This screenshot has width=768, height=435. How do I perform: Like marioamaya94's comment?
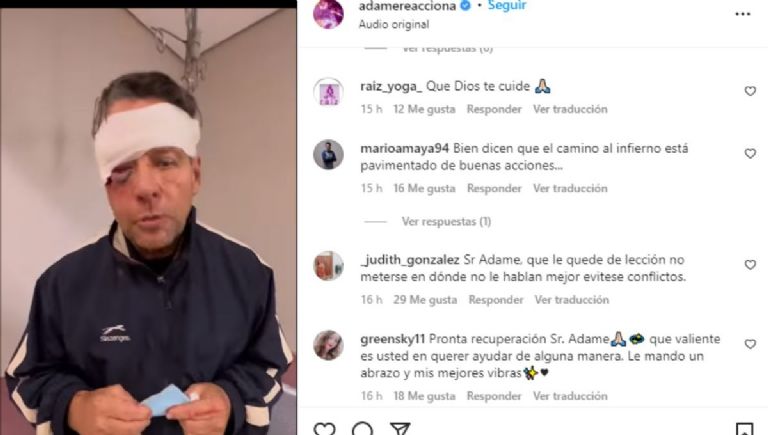pyautogui.click(x=750, y=153)
